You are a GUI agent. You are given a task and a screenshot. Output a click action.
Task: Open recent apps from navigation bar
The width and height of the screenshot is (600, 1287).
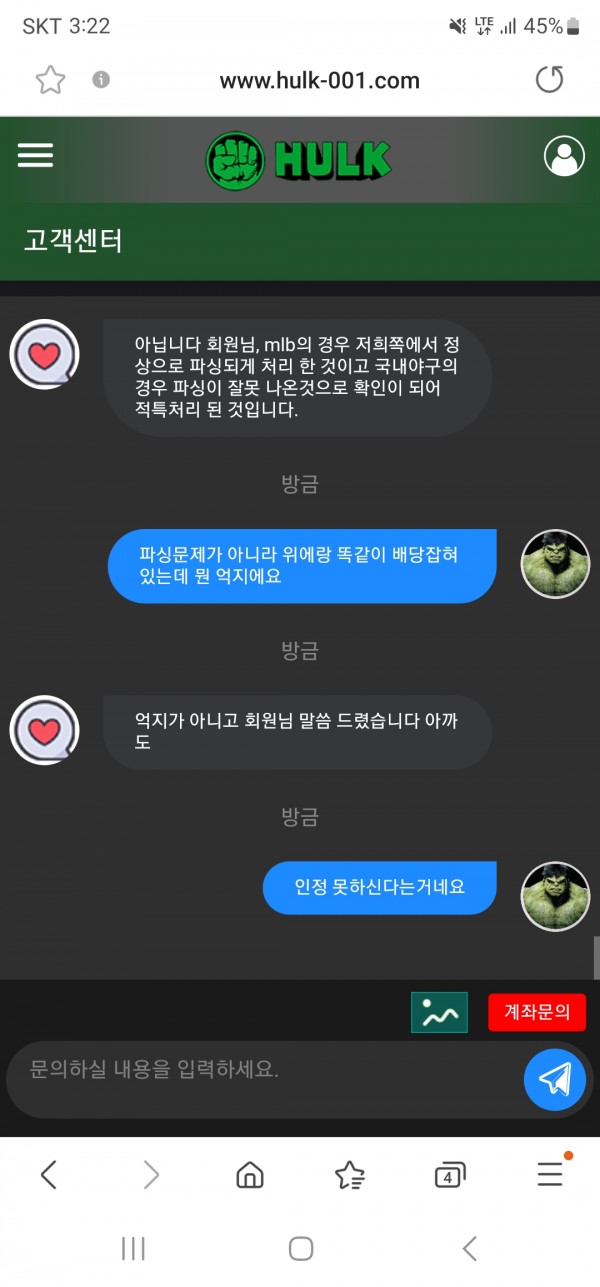[133, 1248]
